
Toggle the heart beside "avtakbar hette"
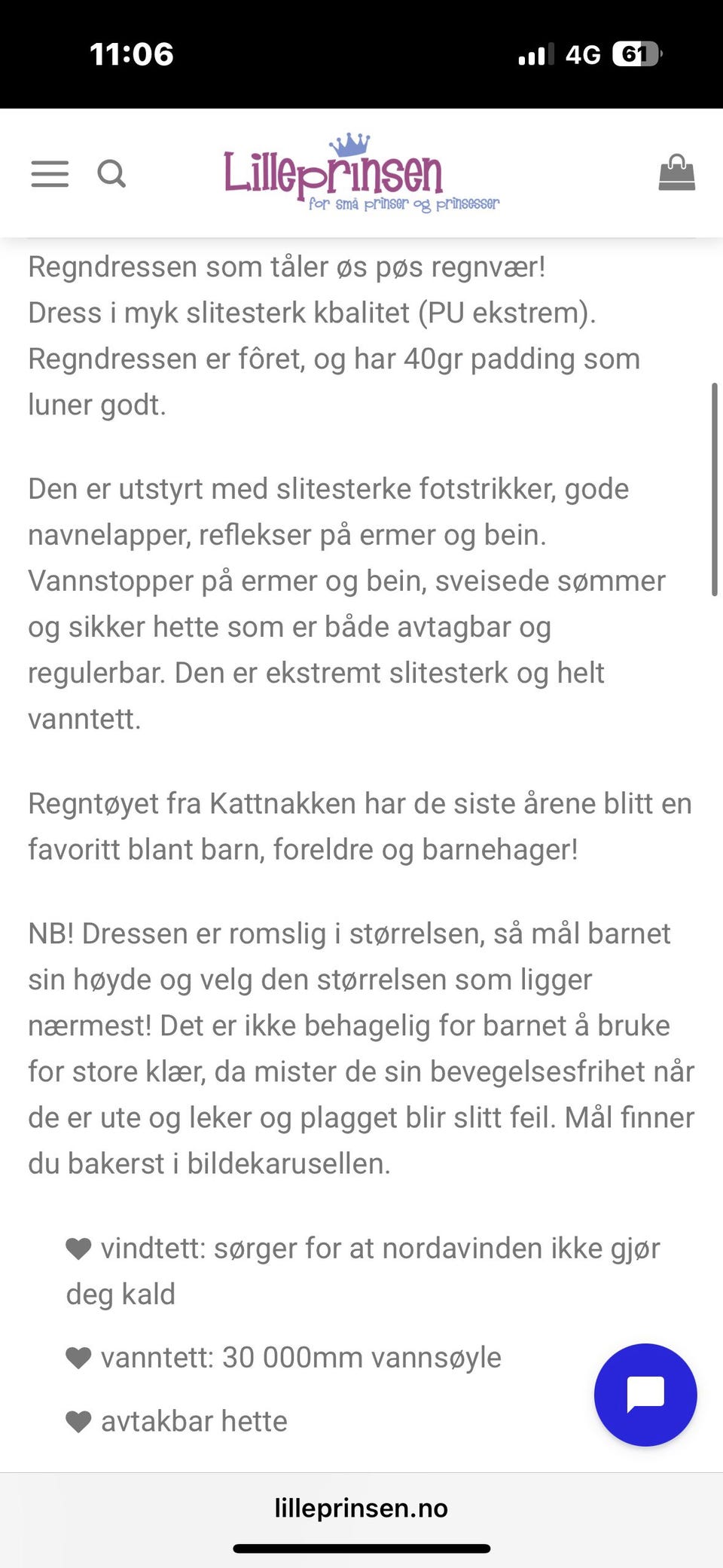78,1421
